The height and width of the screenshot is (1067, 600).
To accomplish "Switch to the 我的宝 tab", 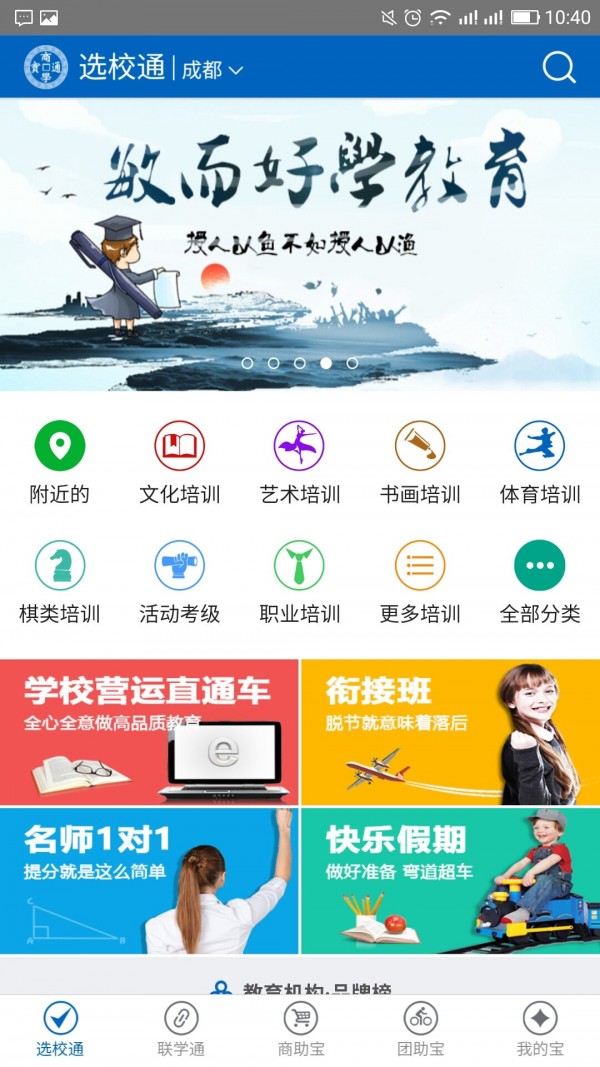I will (x=540, y=1030).
